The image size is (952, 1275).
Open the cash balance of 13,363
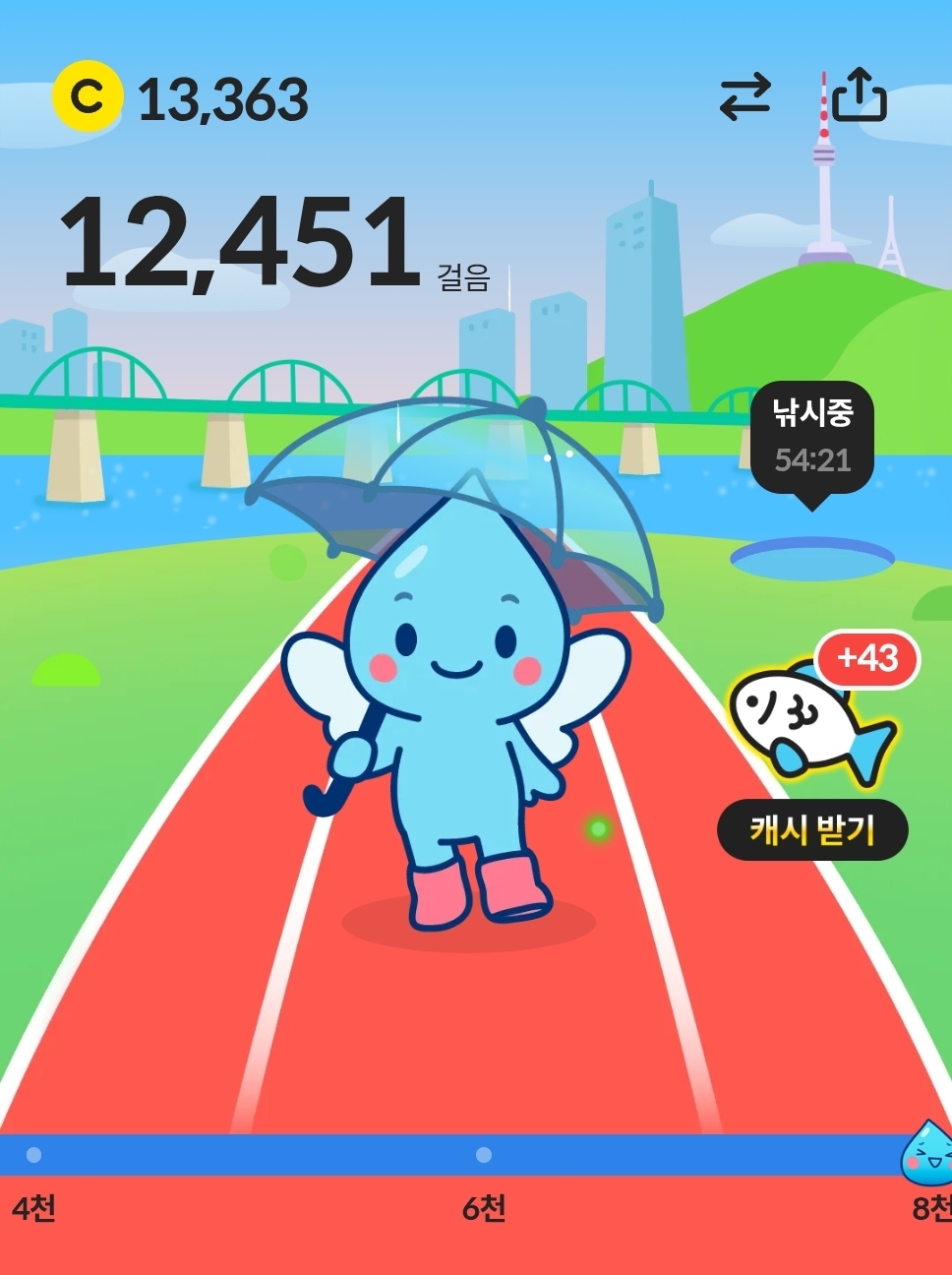[x=183, y=99]
